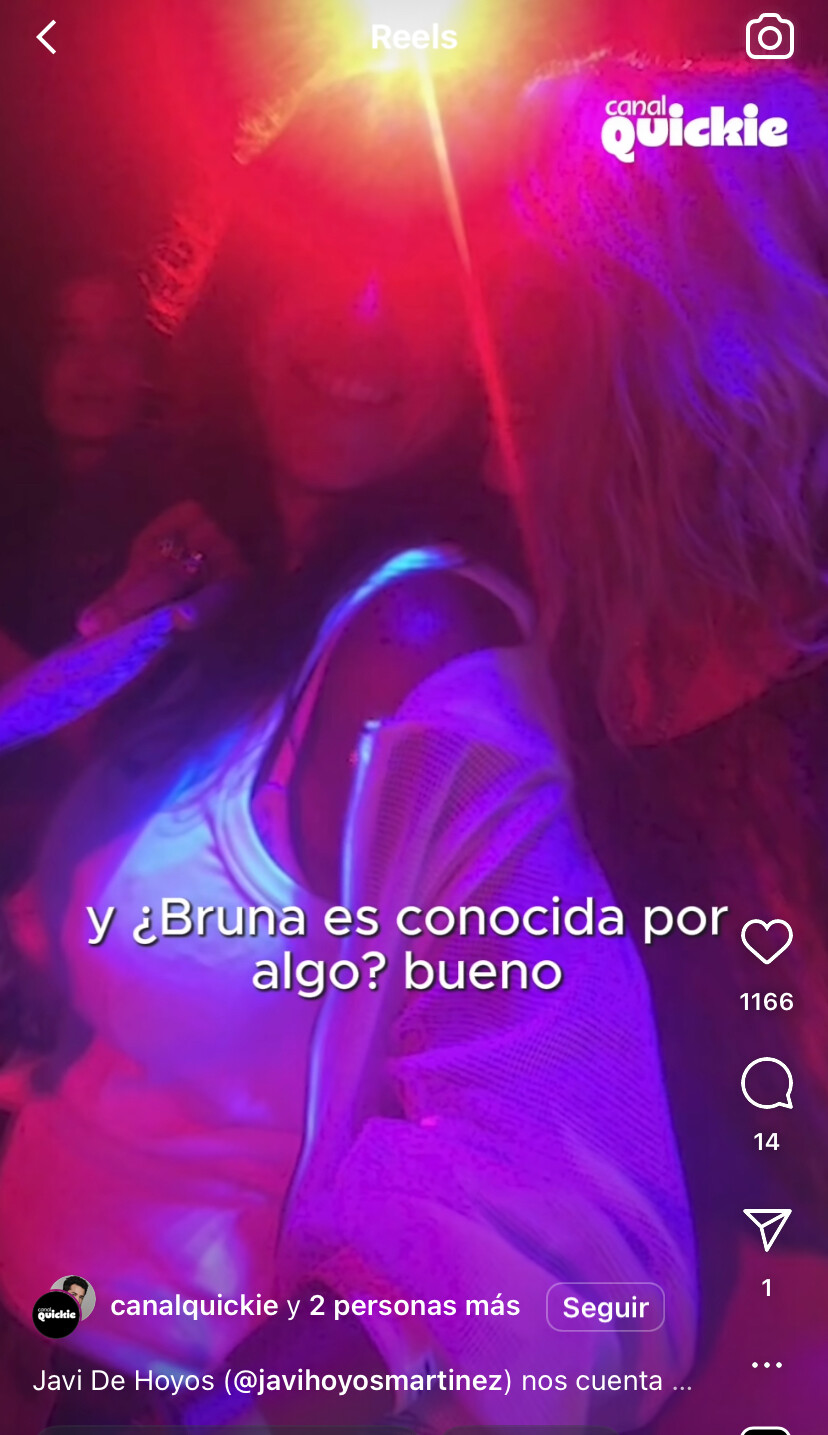Open the comments on this Reel
Image resolution: width=828 pixels, height=1435 pixels.
766,1083
